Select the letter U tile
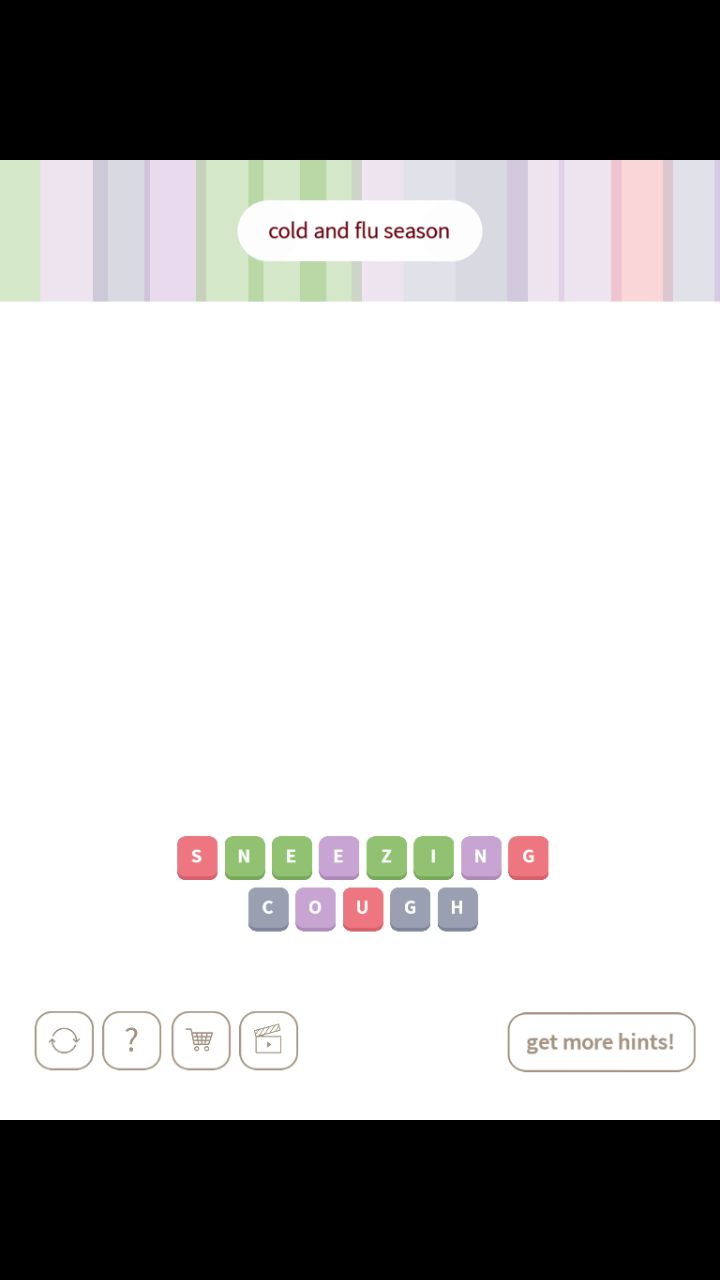The height and width of the screenshot is (1280, 720). [x=362, y=908]
